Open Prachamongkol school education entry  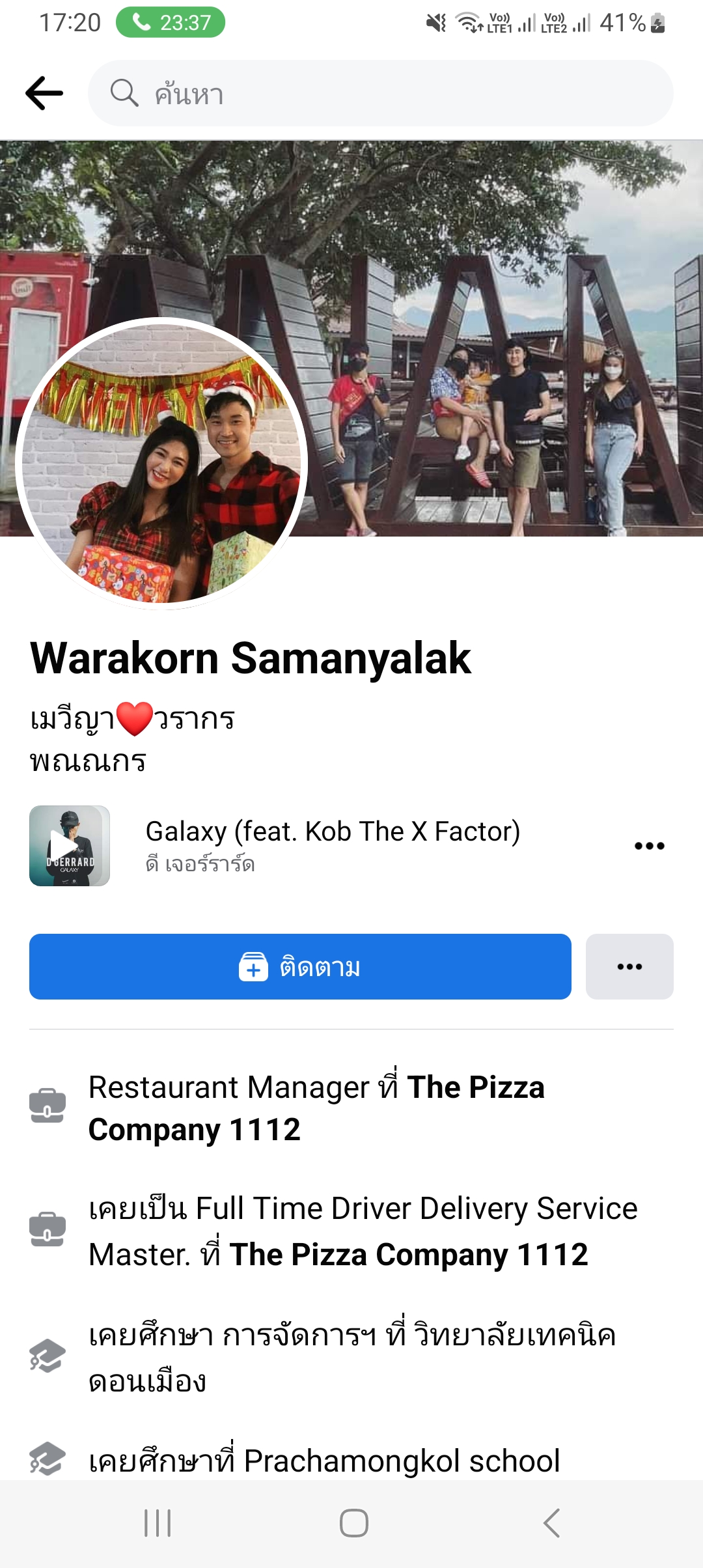coord(324,1461)
